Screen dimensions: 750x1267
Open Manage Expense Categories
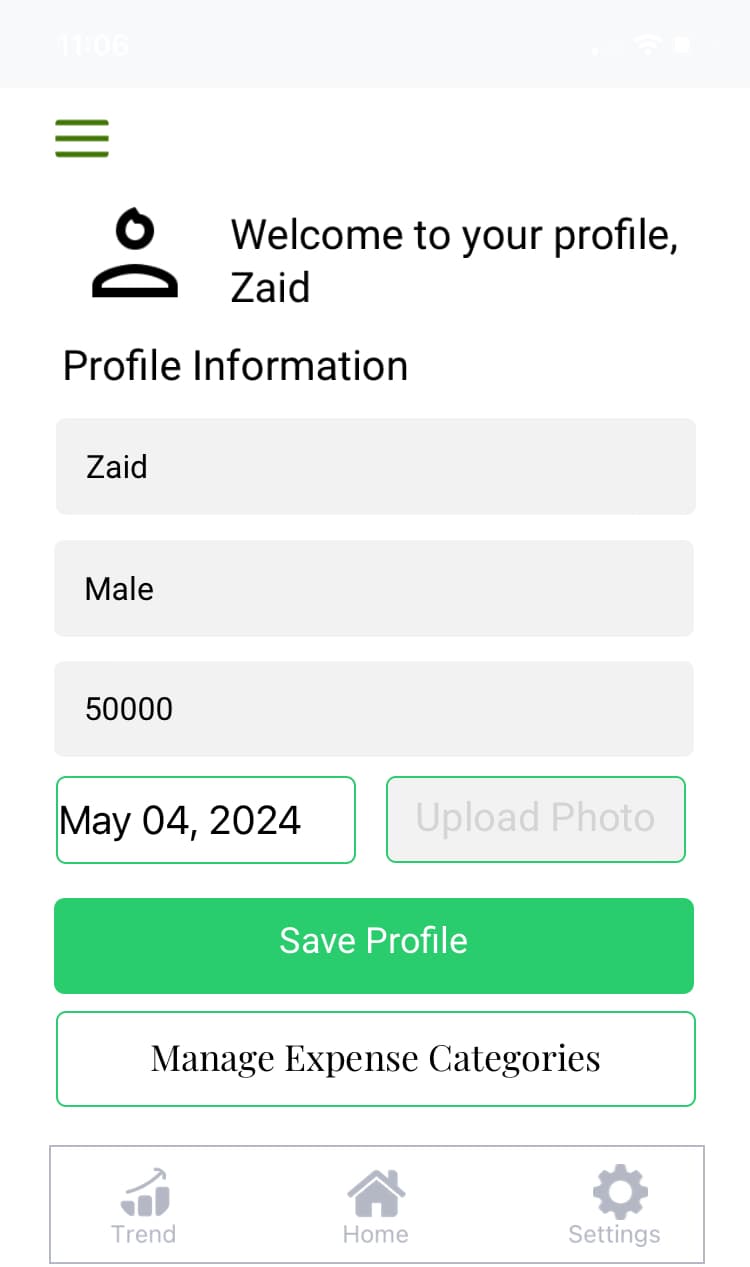point(376,1058)
